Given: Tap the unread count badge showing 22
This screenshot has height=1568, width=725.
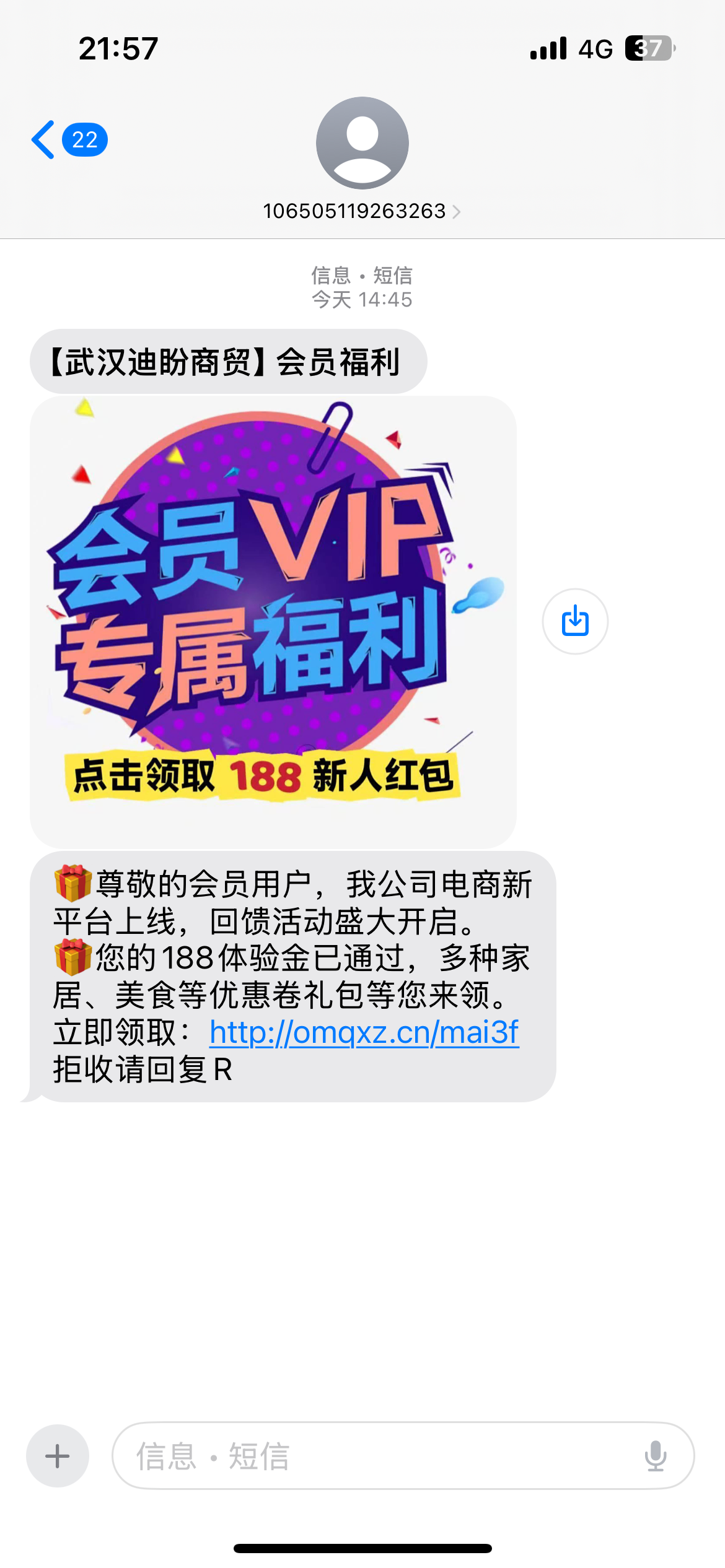Looking at the screenshot, I should pos(85,141).
